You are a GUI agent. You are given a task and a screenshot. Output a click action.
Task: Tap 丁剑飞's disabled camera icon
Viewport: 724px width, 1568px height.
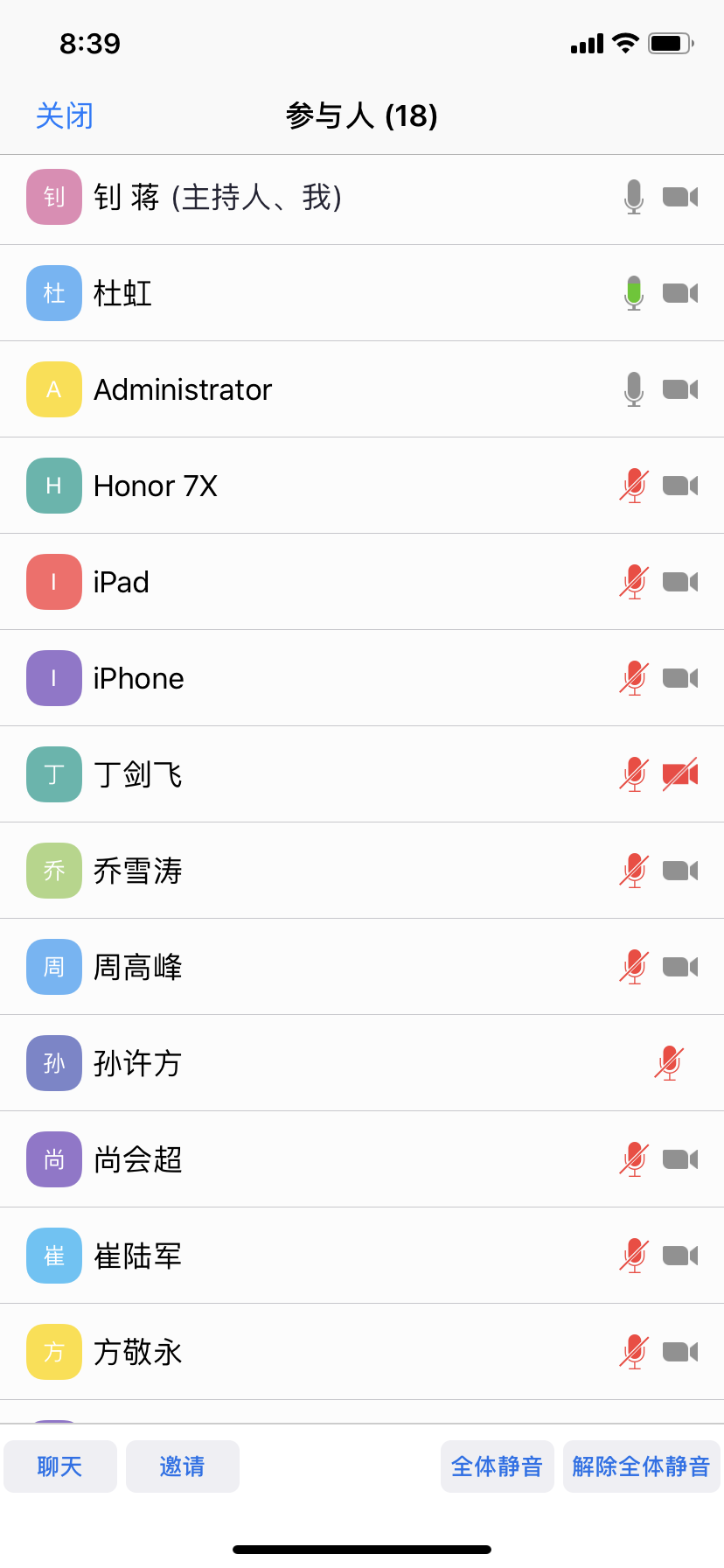click(679, 774)
